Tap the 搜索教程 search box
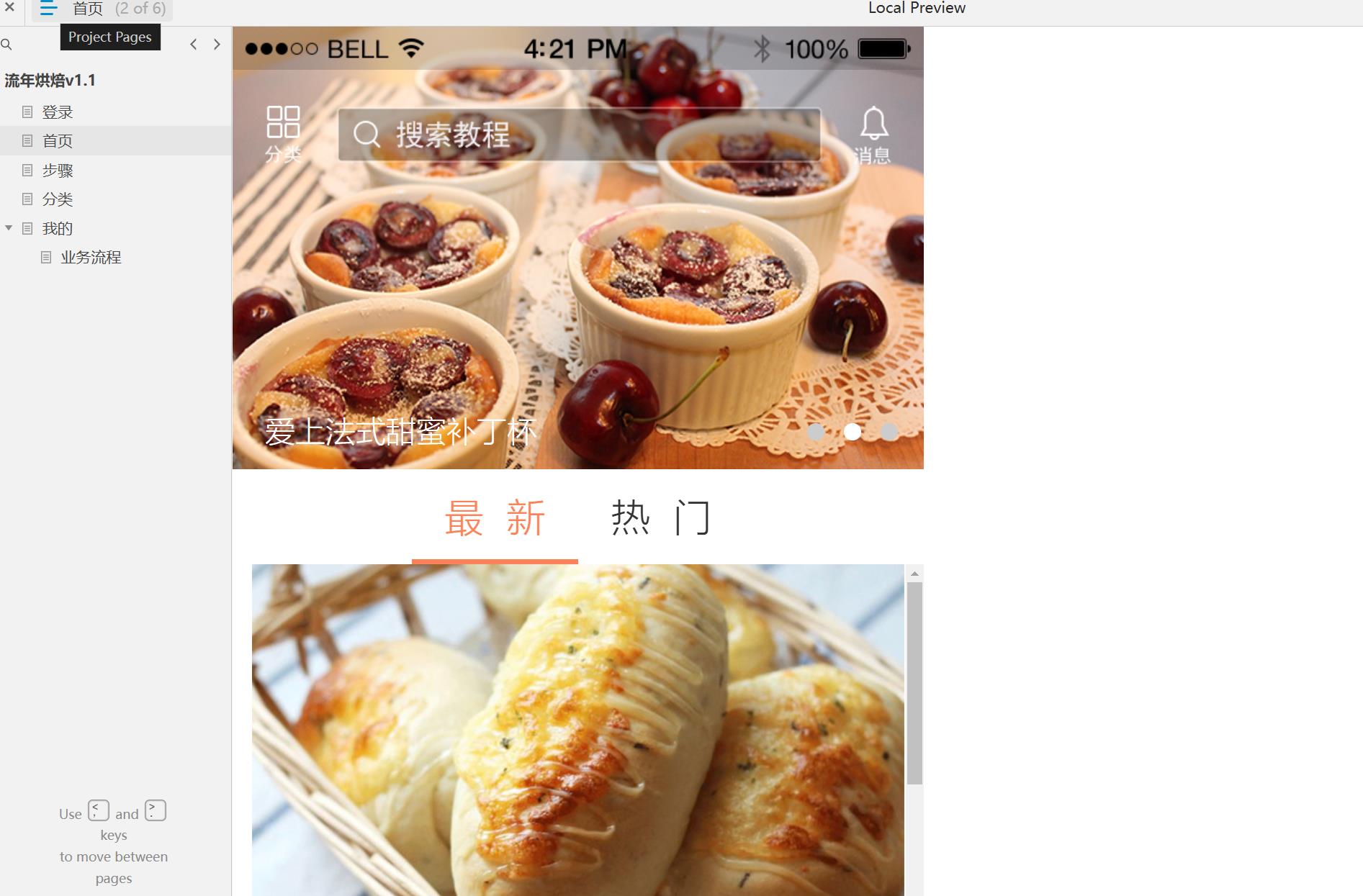This screenshot has width=1363, height=896. point(579,135)
